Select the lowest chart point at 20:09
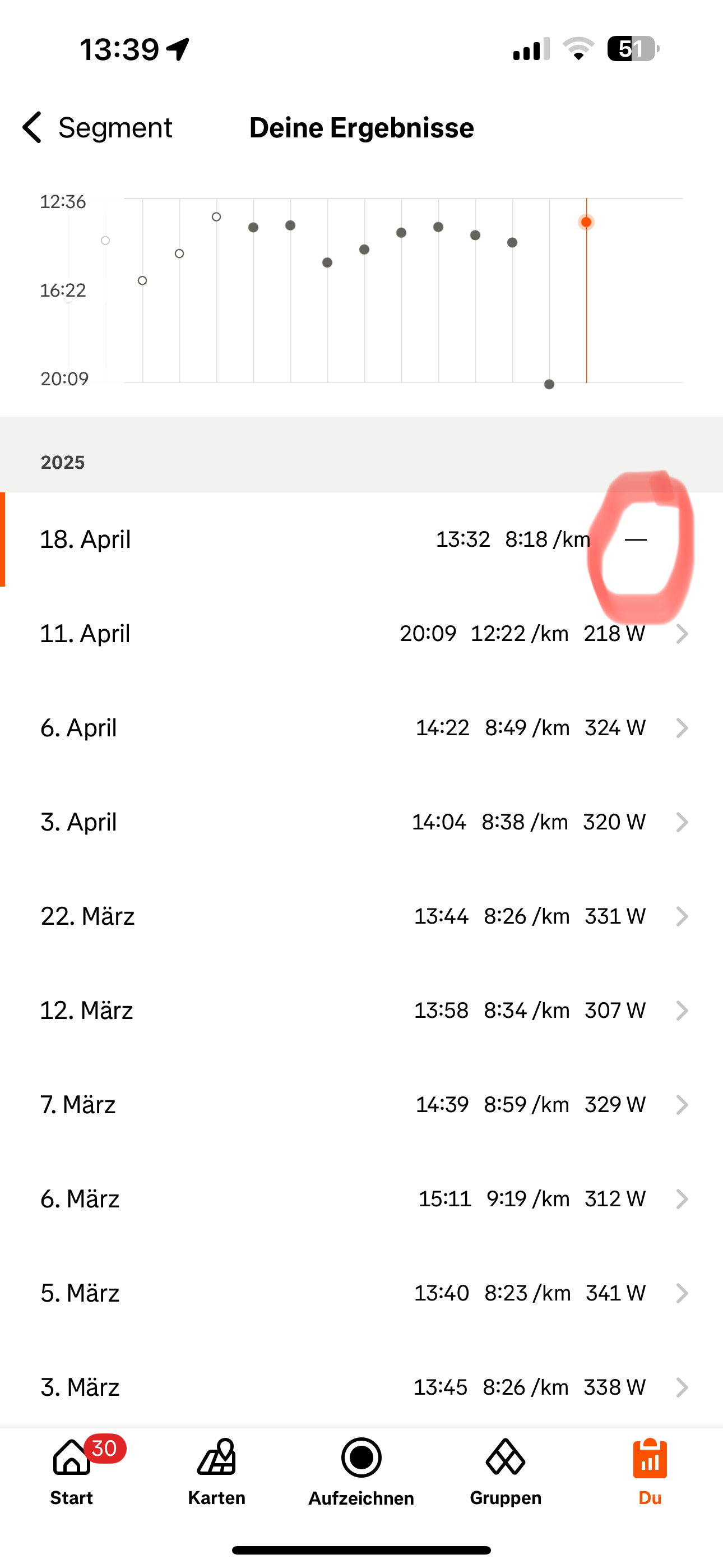Image resolution: width=723 pixels, height=1568 pixels. 549,384
